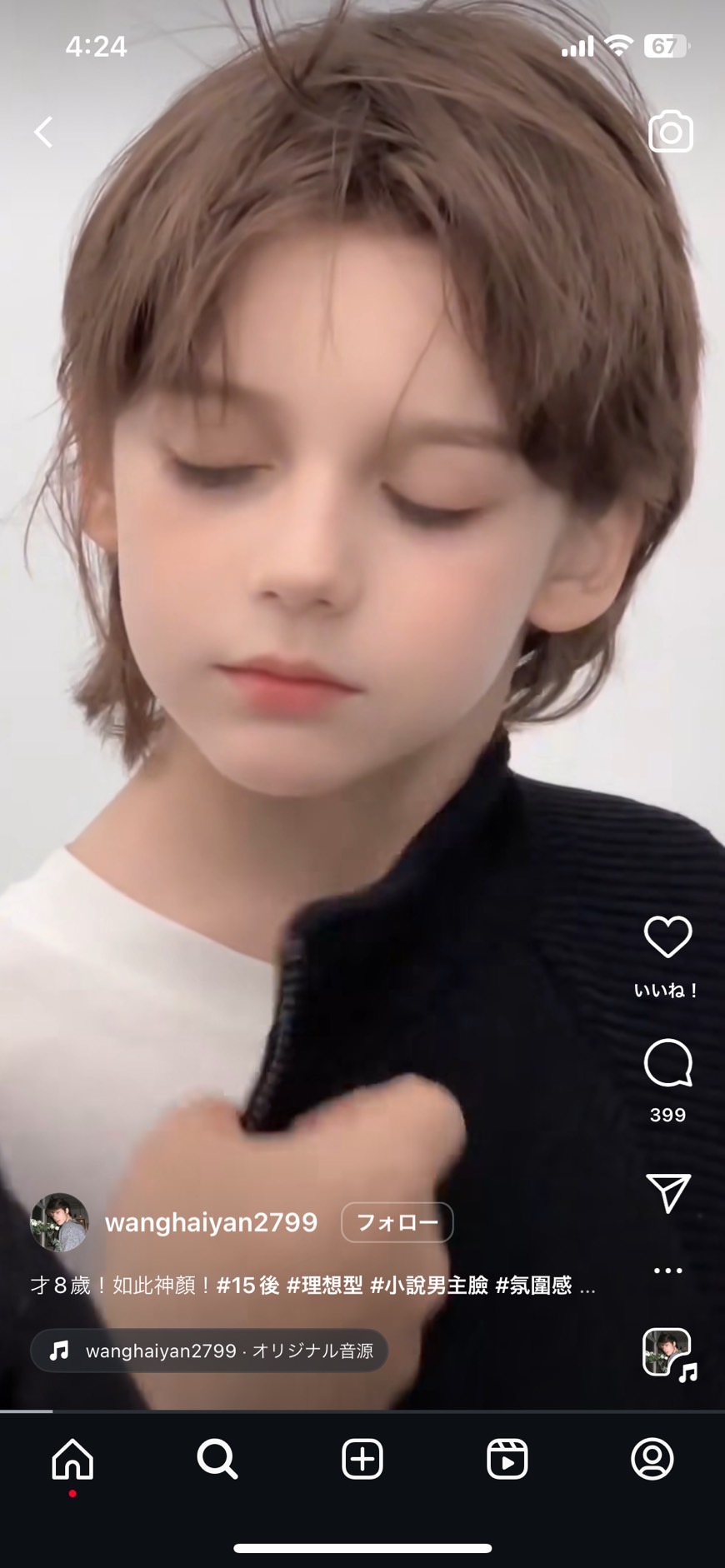Screen dimensions: 725x1568
Task: Switch to the Profile tab
Action: point(652,1460)
